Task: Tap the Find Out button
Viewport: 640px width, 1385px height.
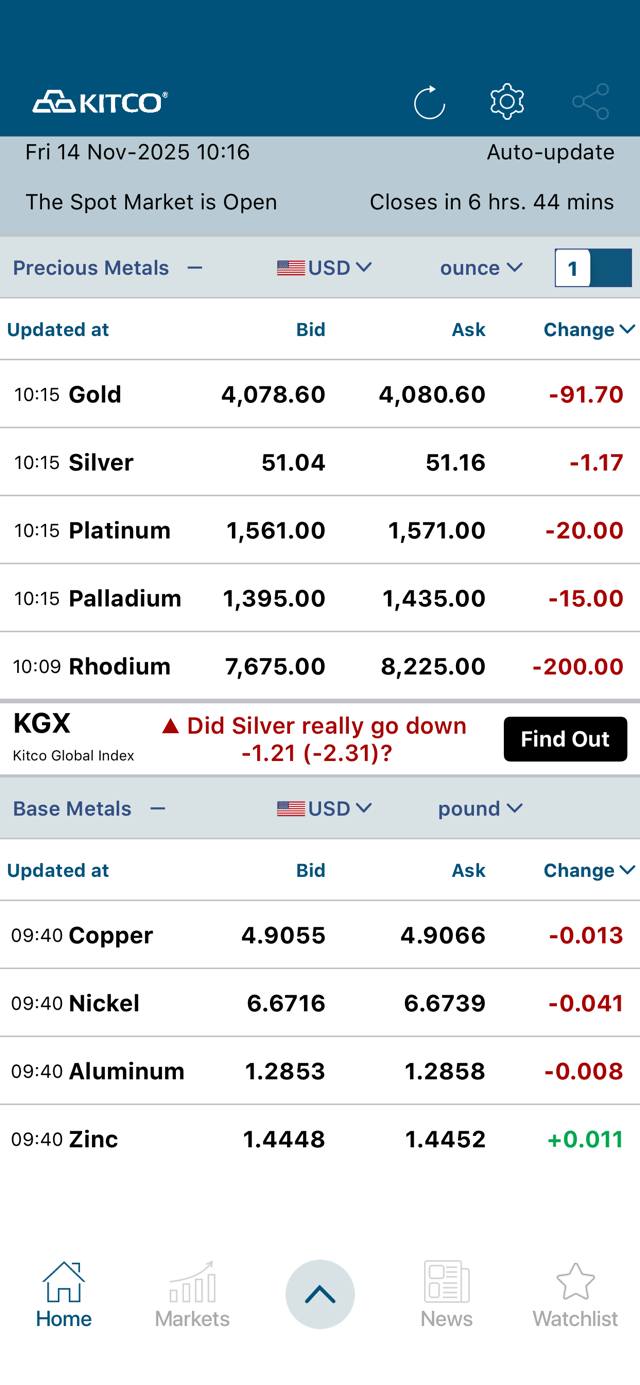Action: click(x=565, y=739)
